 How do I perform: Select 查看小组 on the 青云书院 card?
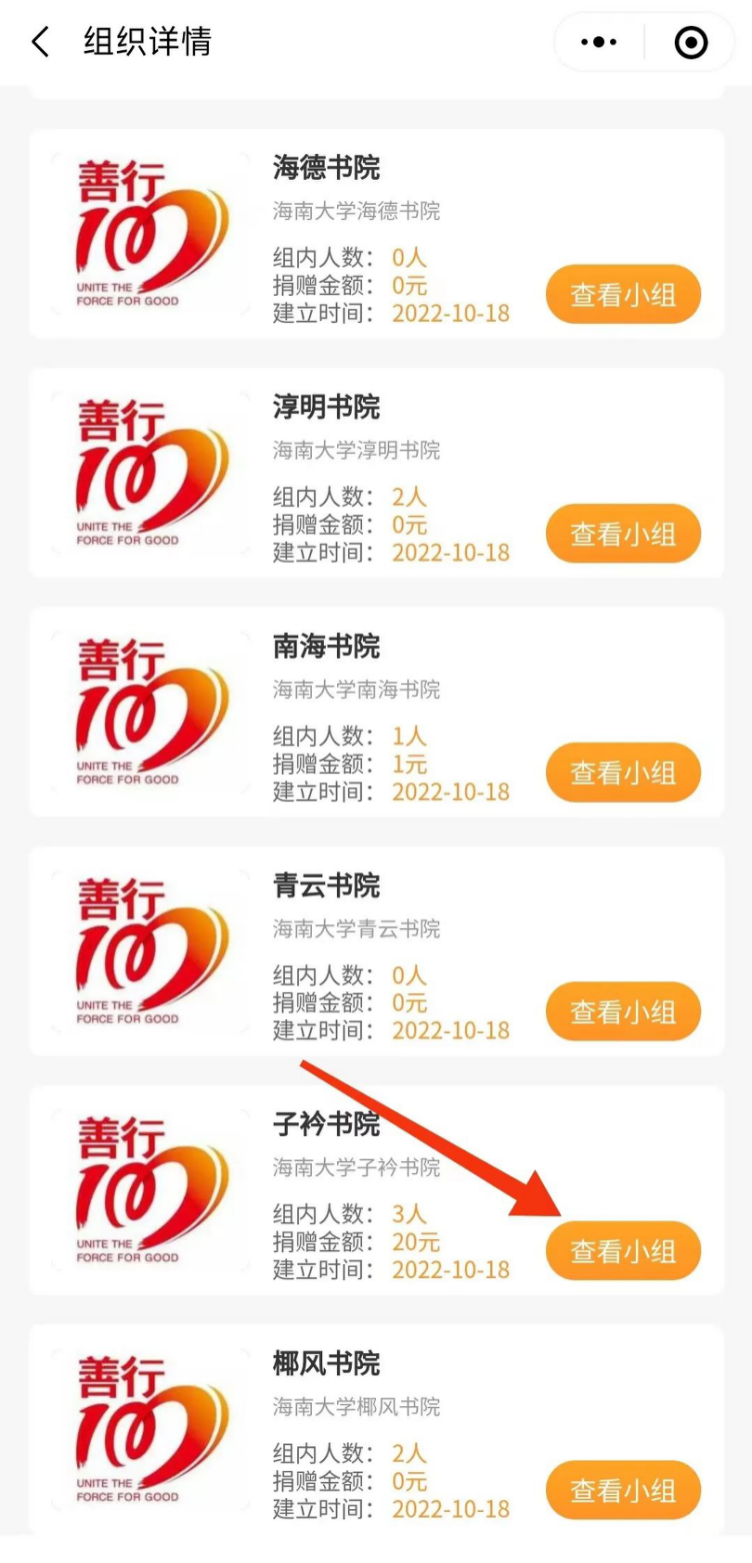(x=623, y=1012)
